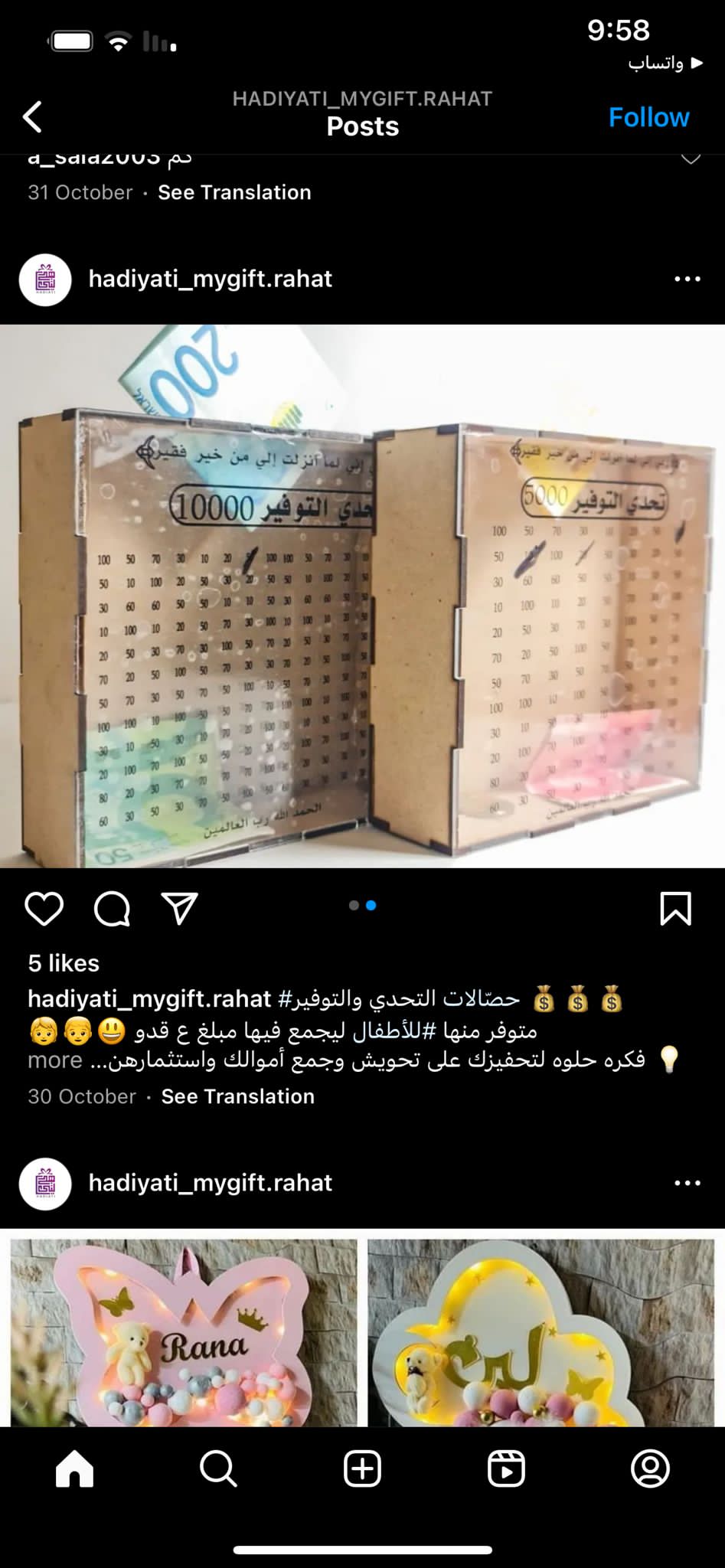
Task: Share the savings challenge box post
Action: tap(180, 909)
